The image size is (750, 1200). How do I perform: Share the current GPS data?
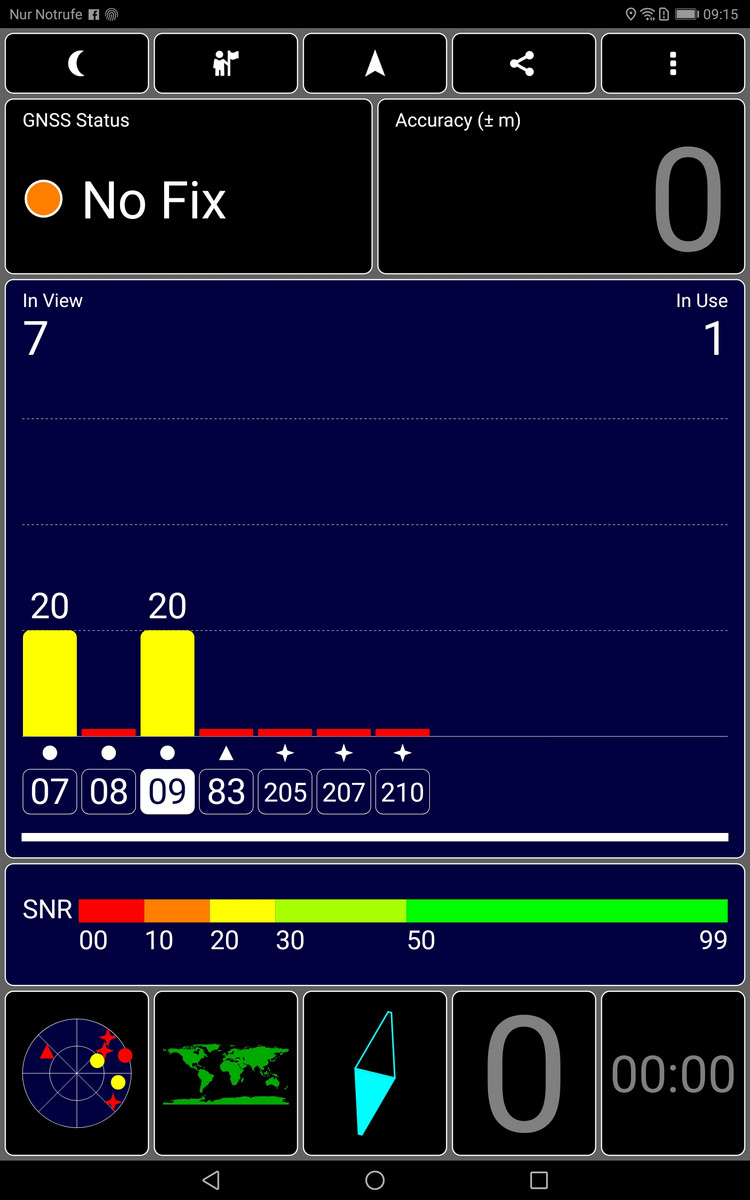[x=523, y=64]
